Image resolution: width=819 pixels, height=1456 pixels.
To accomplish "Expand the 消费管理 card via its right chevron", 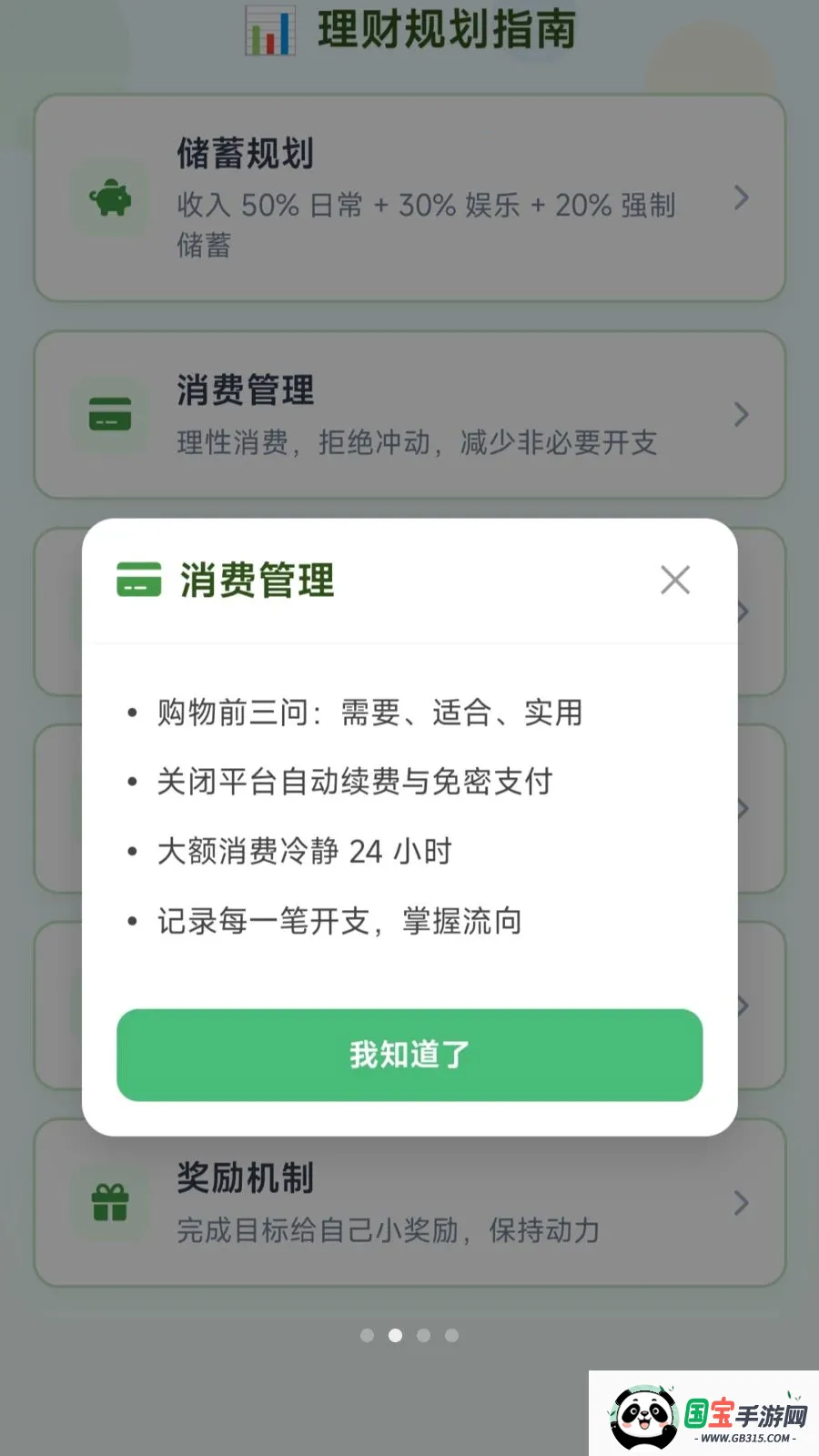I will (741, 415).
